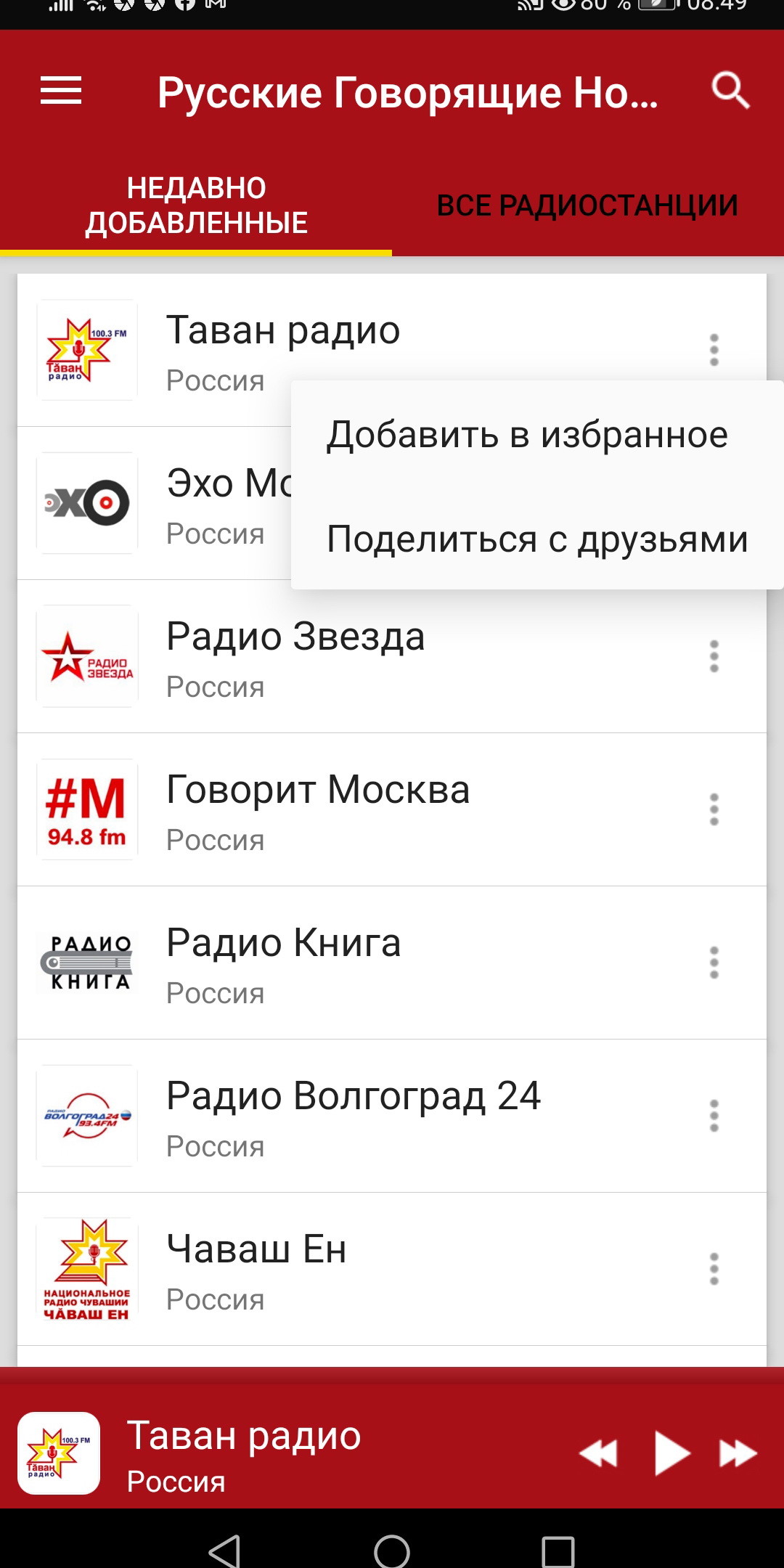Open the Чаваш Ен station
Viewport: 784px width, 1568px height.
click(x=392, y=1269)
